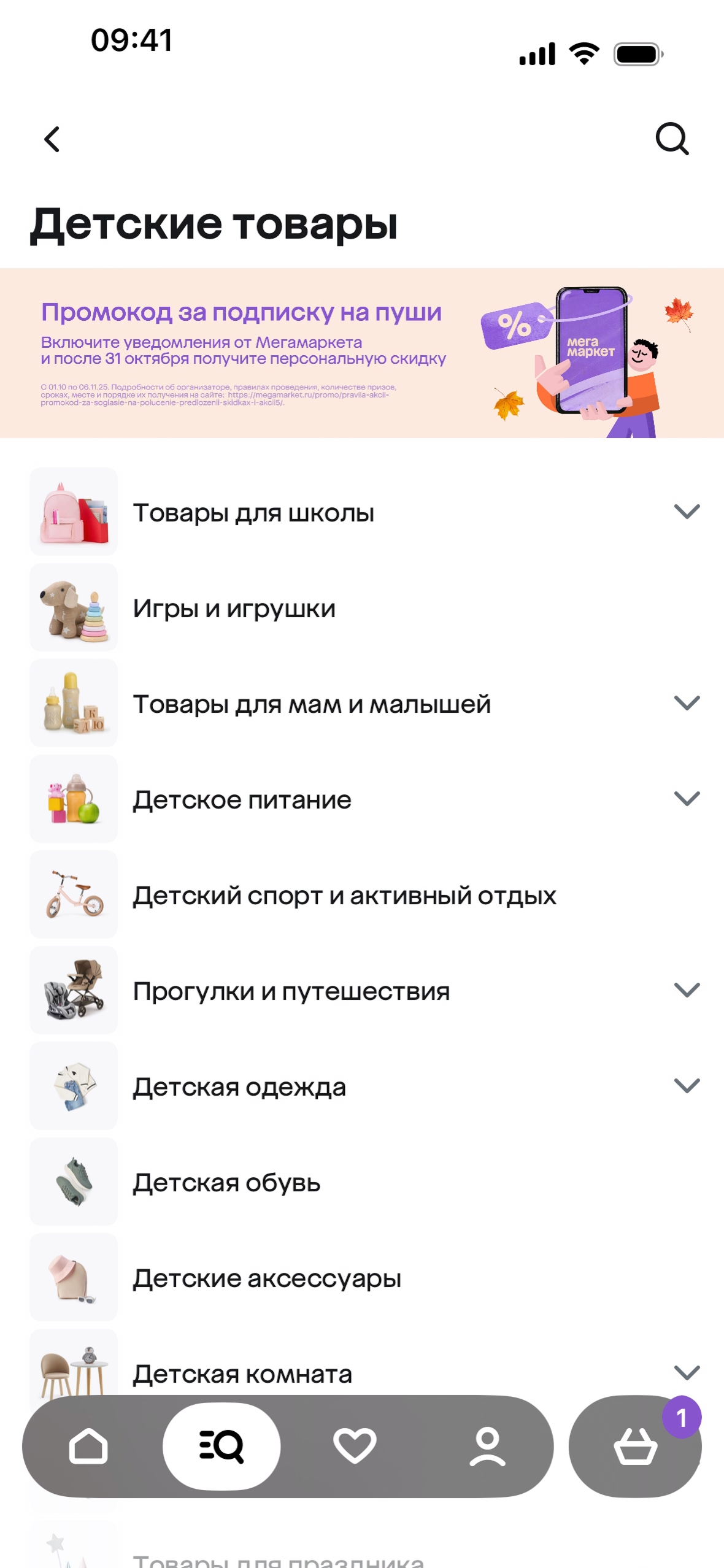
Task: Expand the Товары для мам и малышей chevron
Action: coord(687,703)
